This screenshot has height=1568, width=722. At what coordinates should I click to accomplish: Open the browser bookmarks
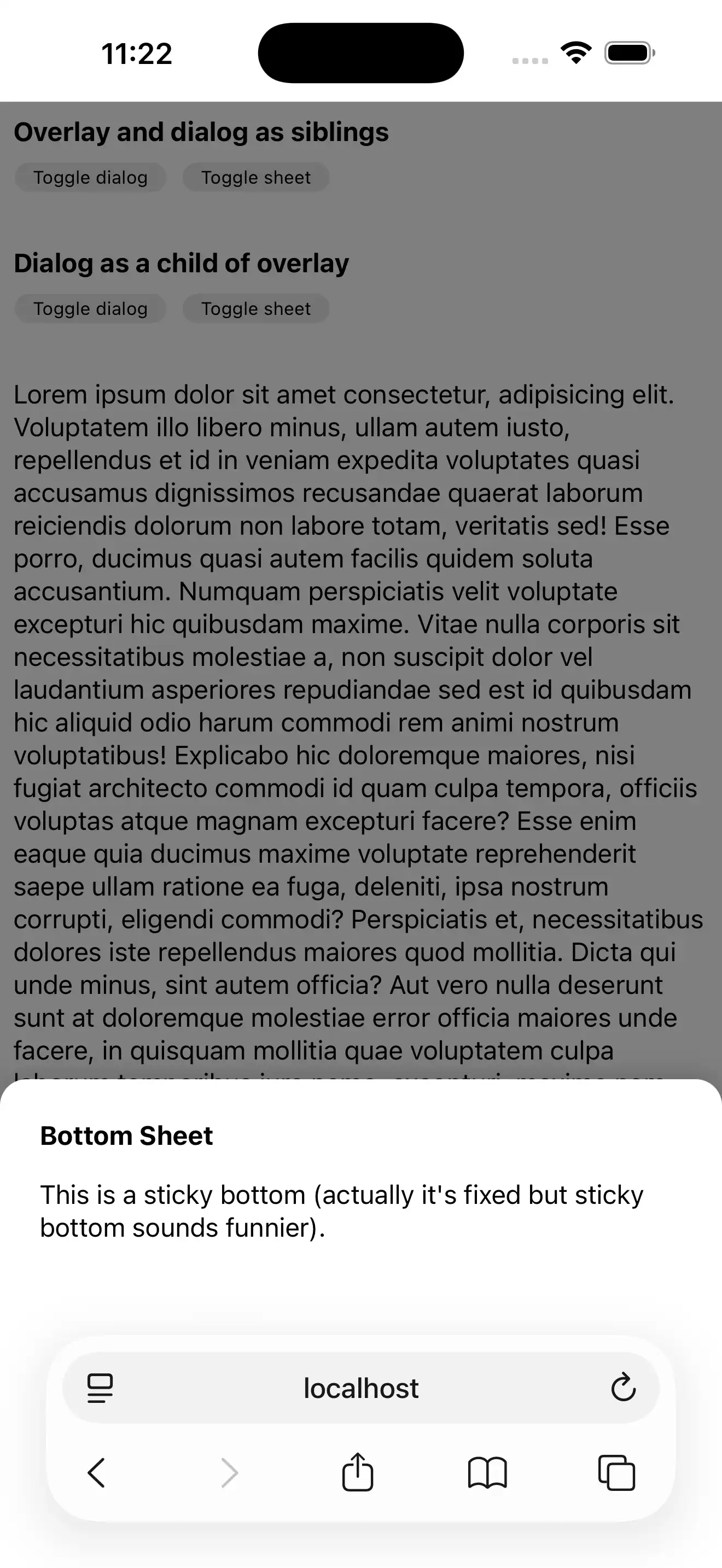point(487,1473)
